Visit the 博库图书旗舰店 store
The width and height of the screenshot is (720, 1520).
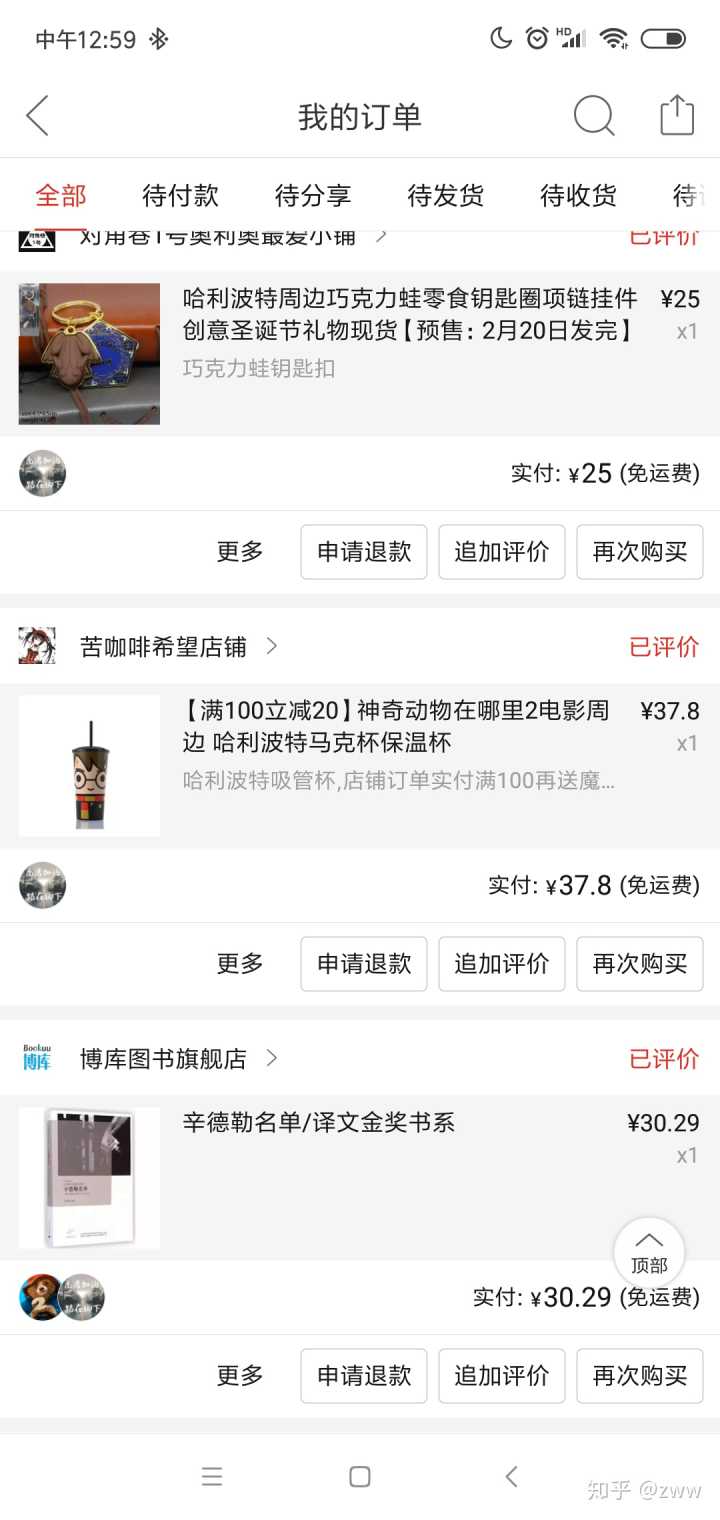[164, 1059]
